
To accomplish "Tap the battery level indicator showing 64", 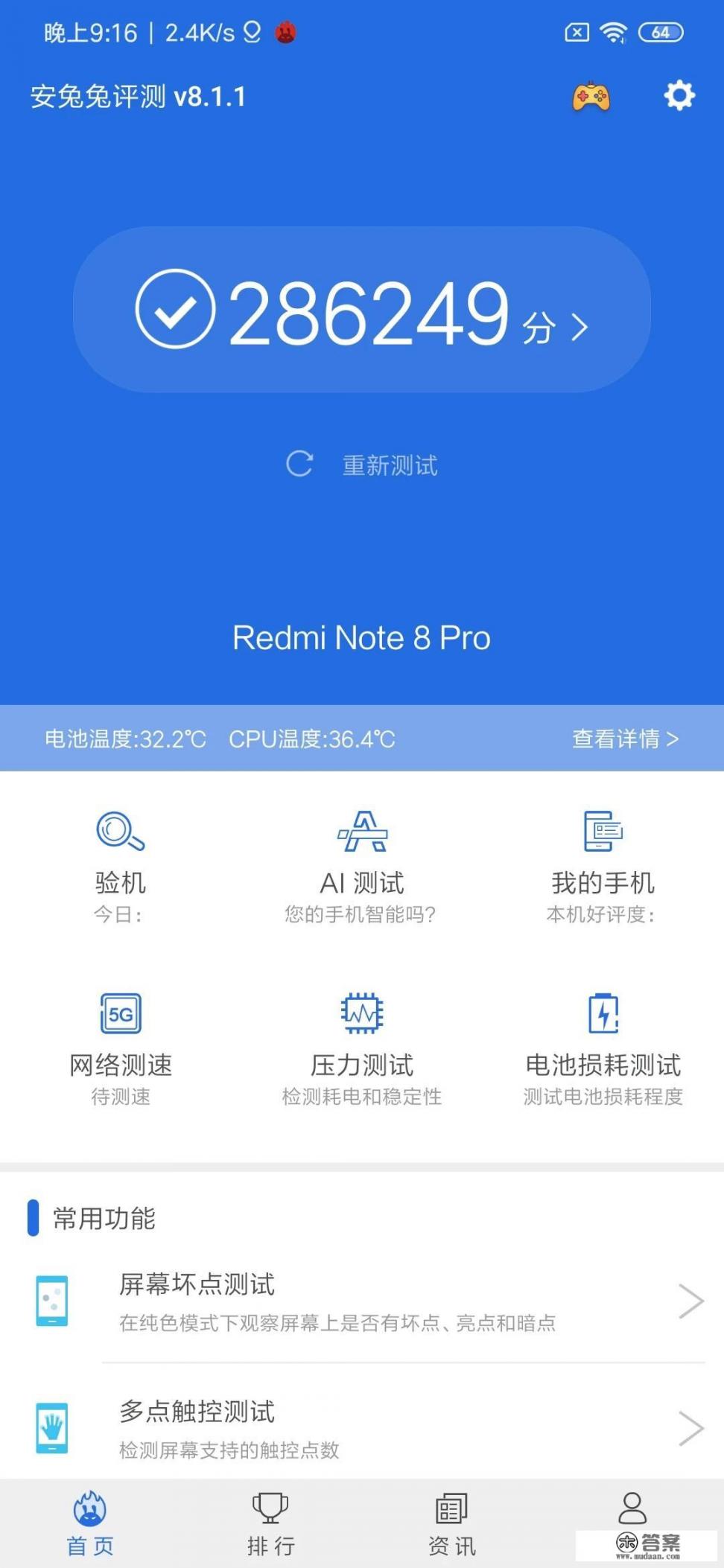I will click(660, 33).
